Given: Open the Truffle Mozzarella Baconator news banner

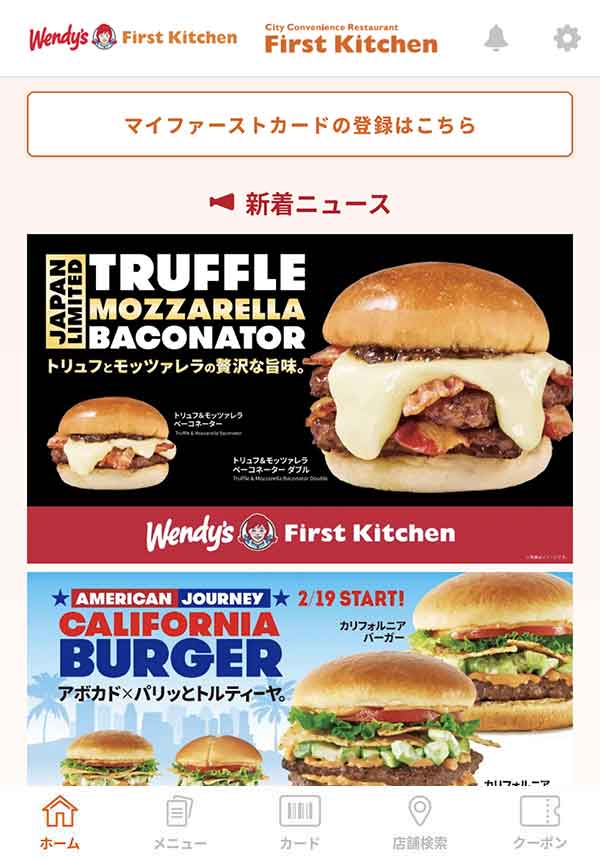Looking at the screenshot, I should point(300,398).
